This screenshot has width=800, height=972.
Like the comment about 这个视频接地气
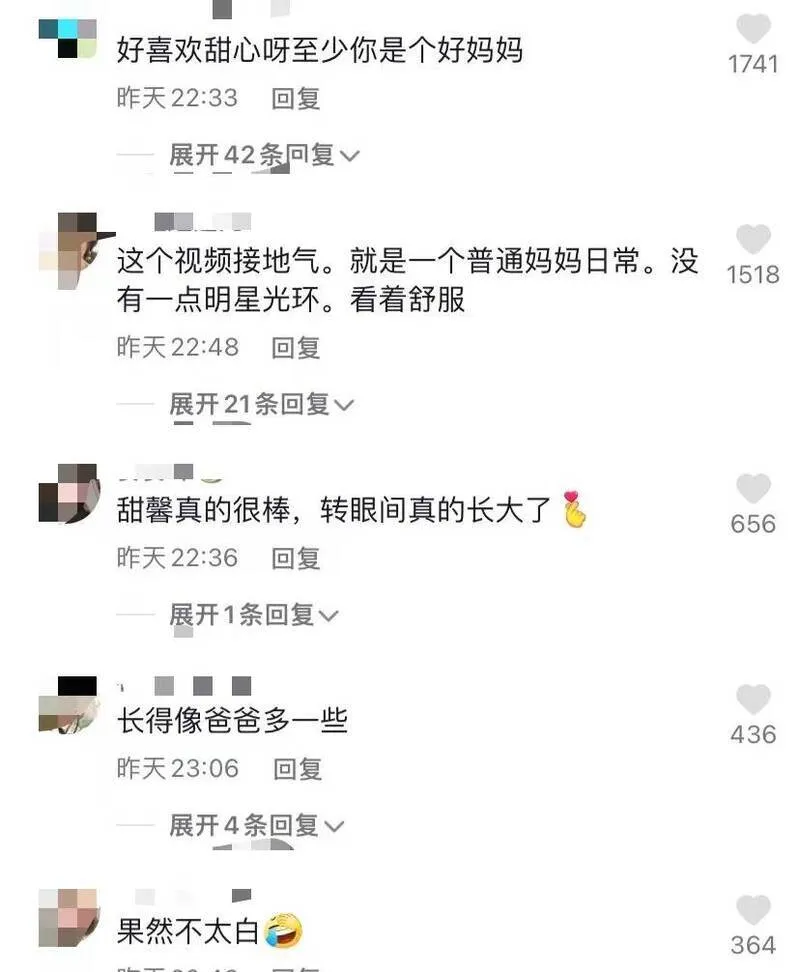pyautogui.click(x=753, y=240)
